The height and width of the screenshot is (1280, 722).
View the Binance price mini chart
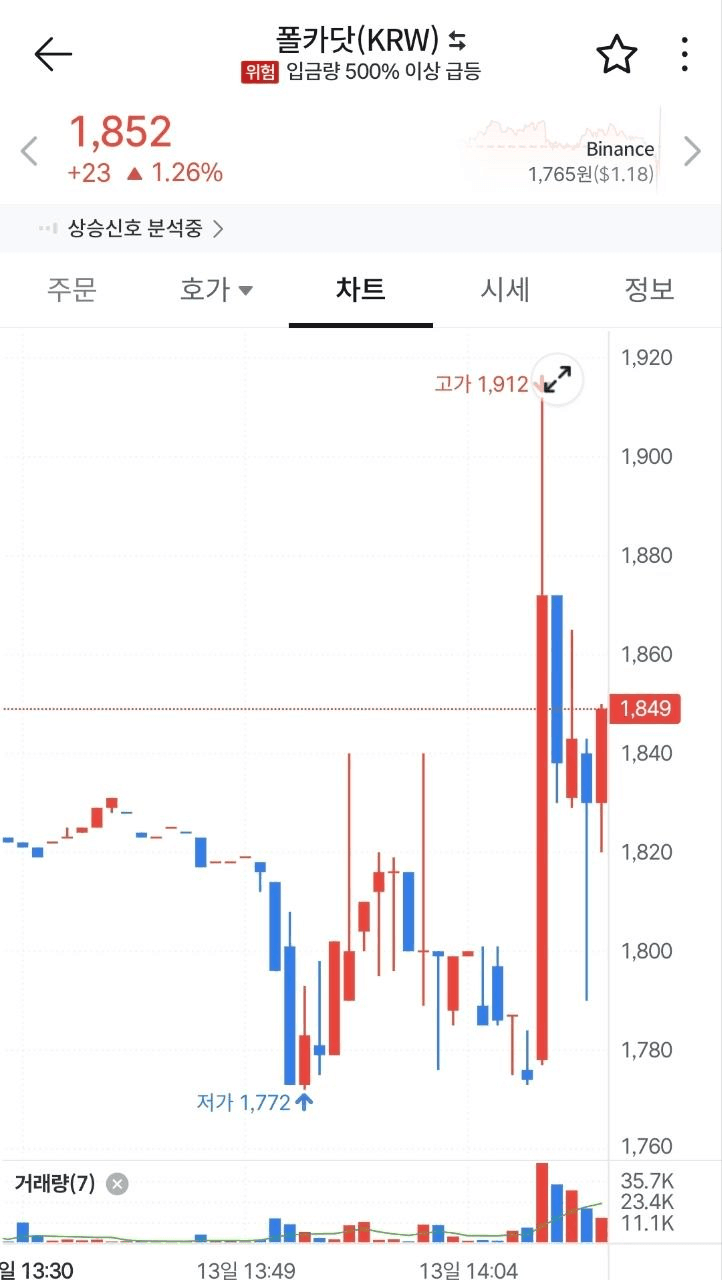(562, 150)
